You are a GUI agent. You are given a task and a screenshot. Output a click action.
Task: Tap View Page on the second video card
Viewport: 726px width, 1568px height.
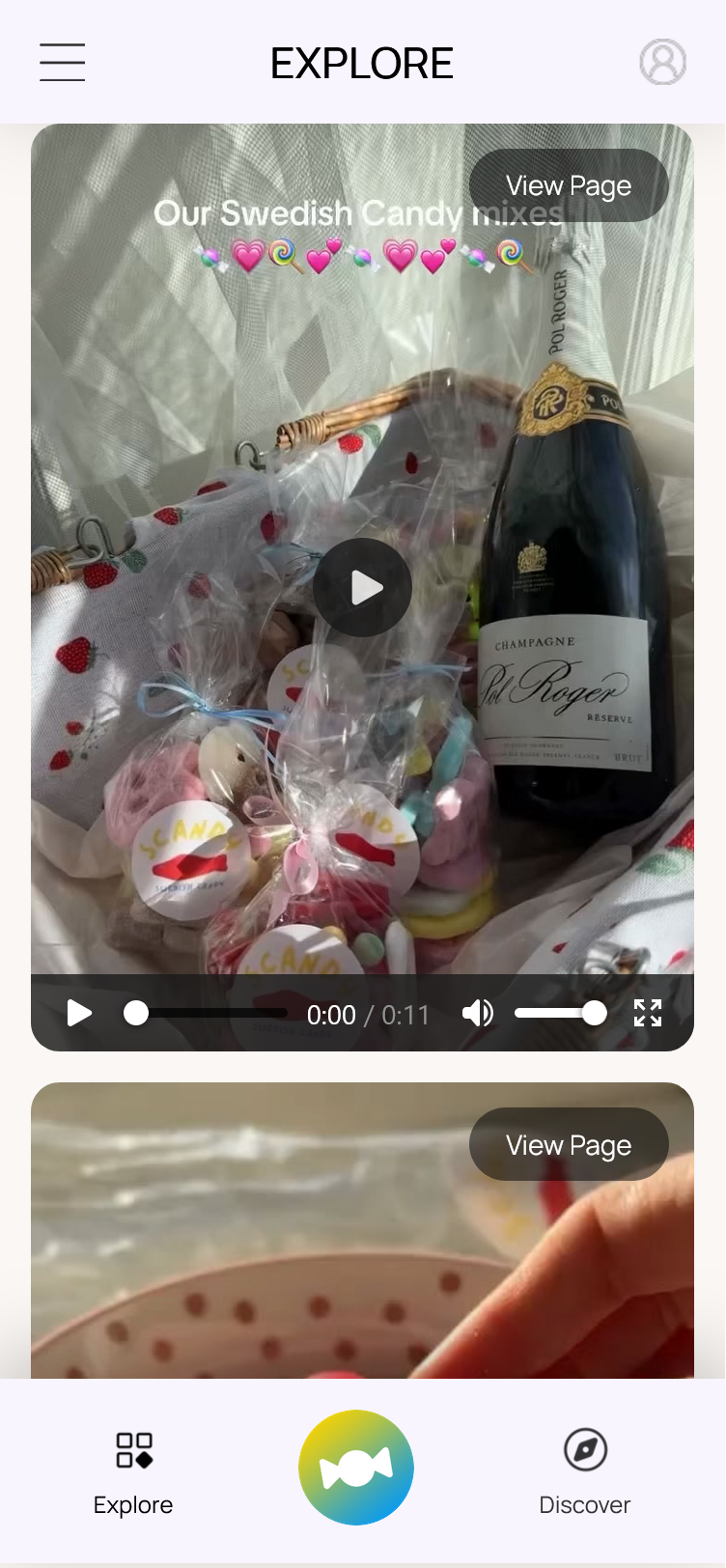[x=569, y=1145]
